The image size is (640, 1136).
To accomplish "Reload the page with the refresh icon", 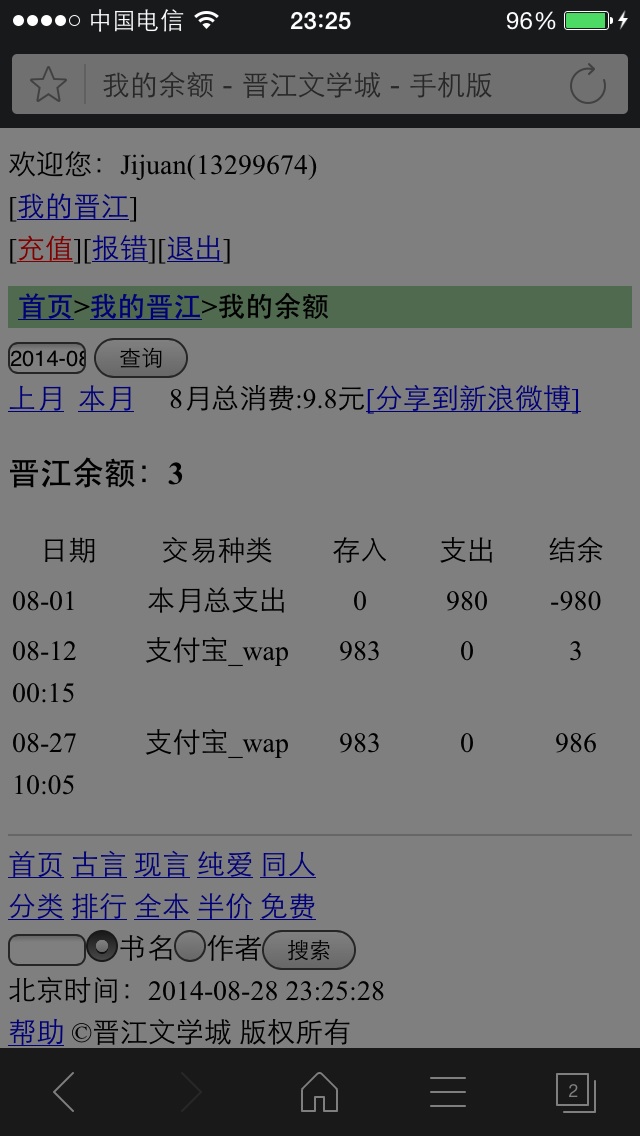I will [x=587, y=84].
